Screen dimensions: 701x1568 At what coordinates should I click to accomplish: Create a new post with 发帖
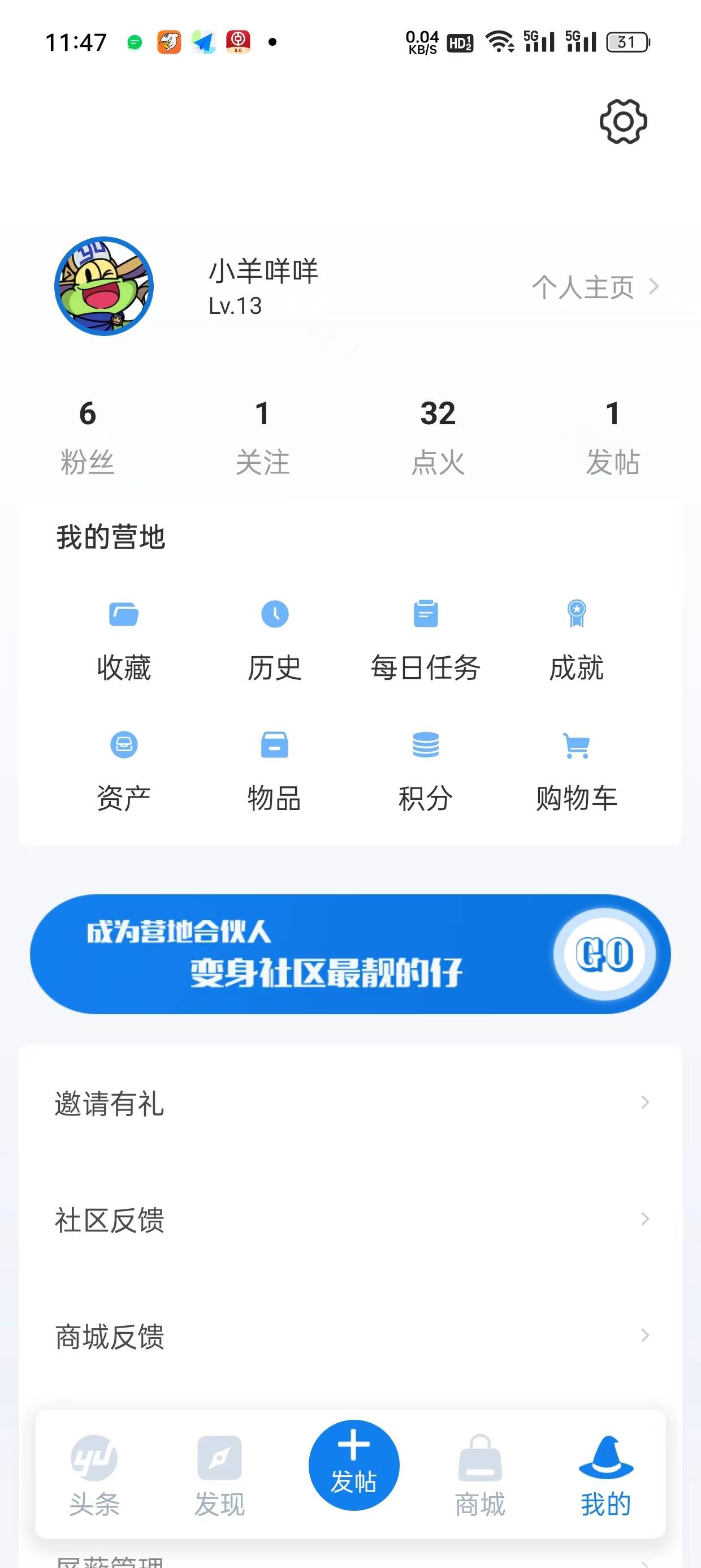click(353, 1466)
